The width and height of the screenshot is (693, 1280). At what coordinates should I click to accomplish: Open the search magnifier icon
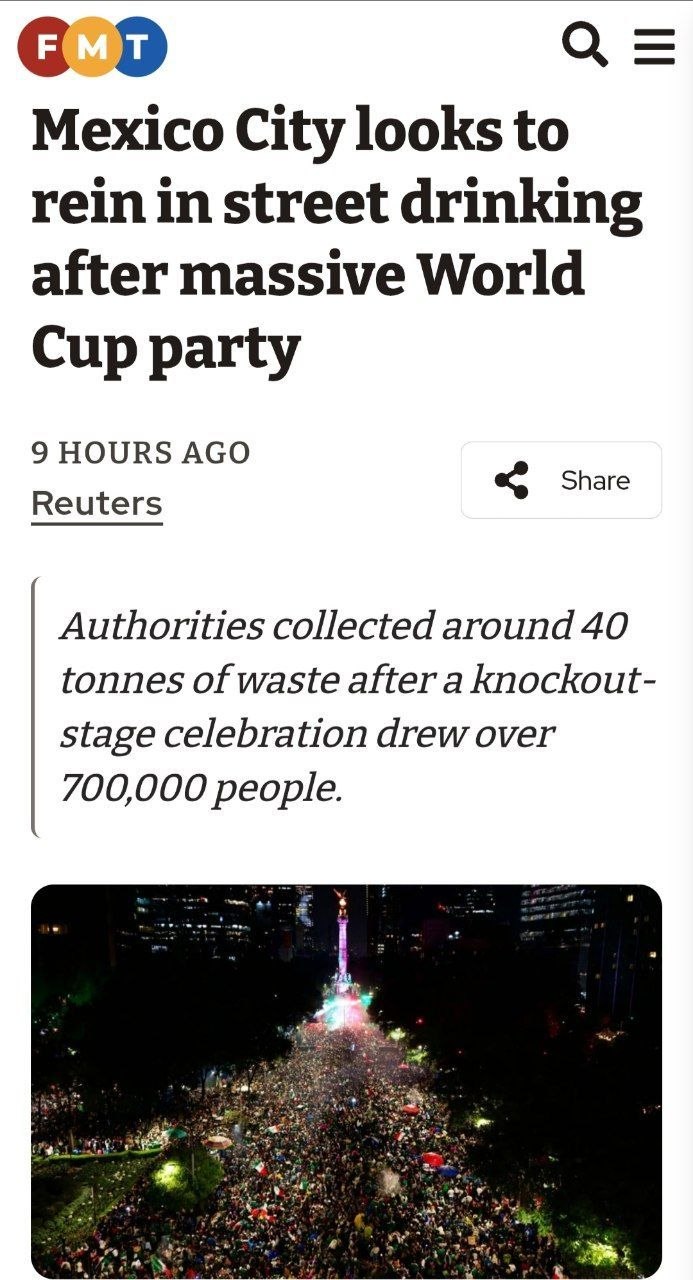click(x=585, y=45)
